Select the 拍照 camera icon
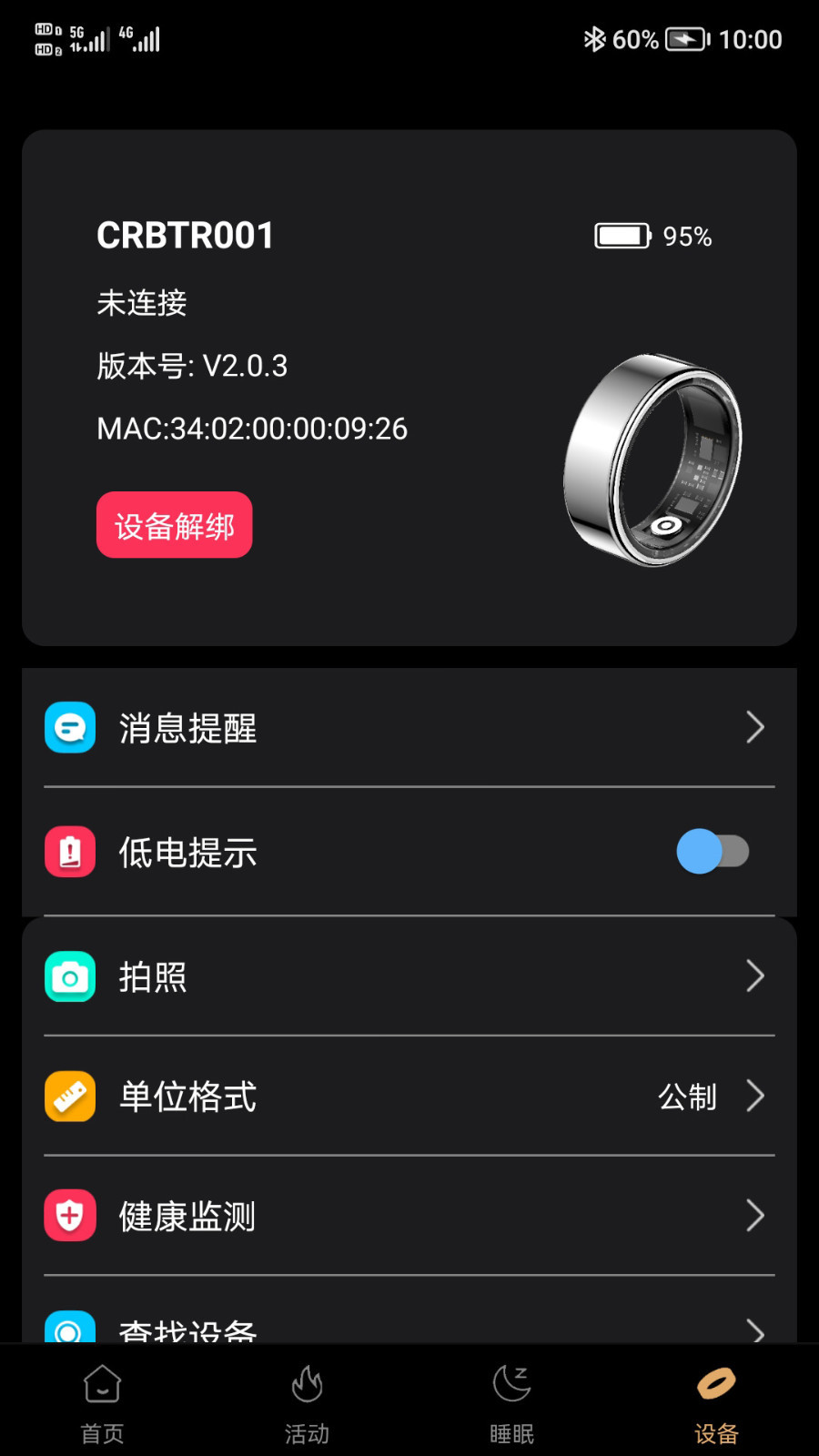Image resolution: width=819 pixels, height=1456 pixels. (69, 976)
